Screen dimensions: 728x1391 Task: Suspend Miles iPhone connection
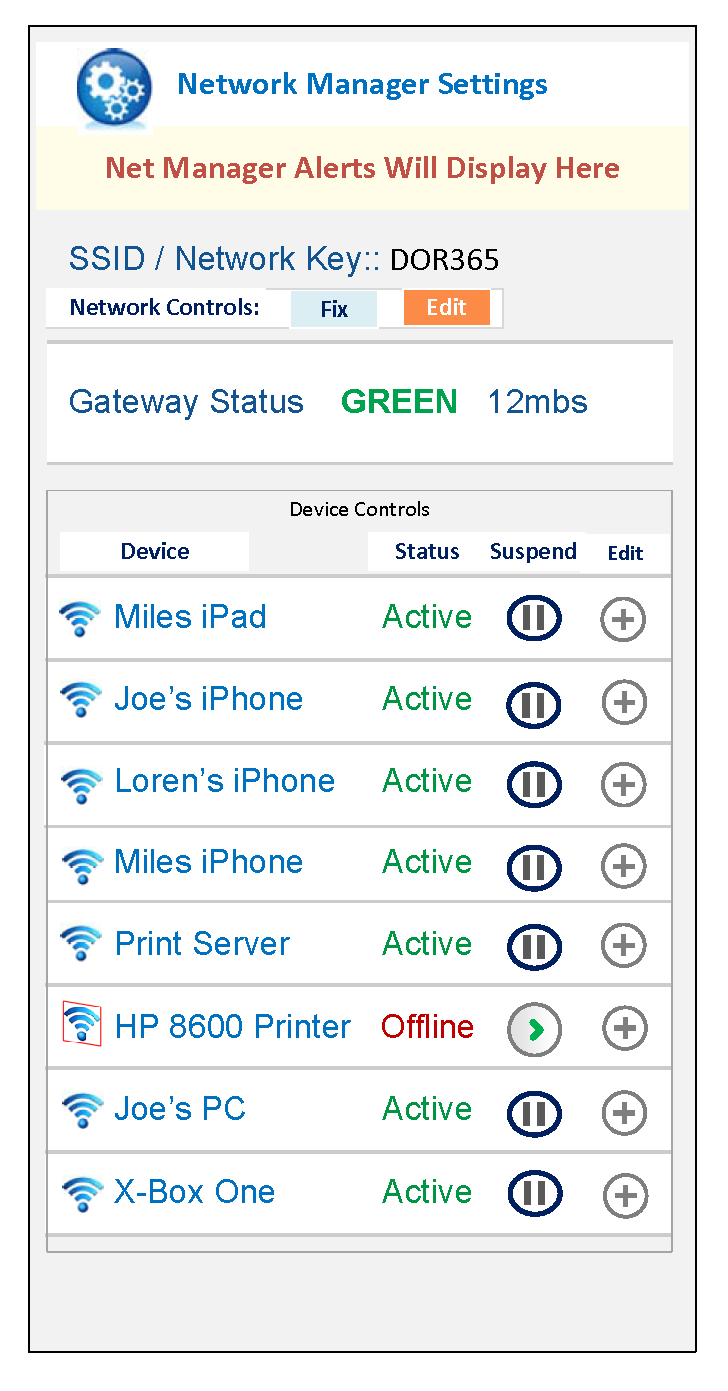pos(534,867)
